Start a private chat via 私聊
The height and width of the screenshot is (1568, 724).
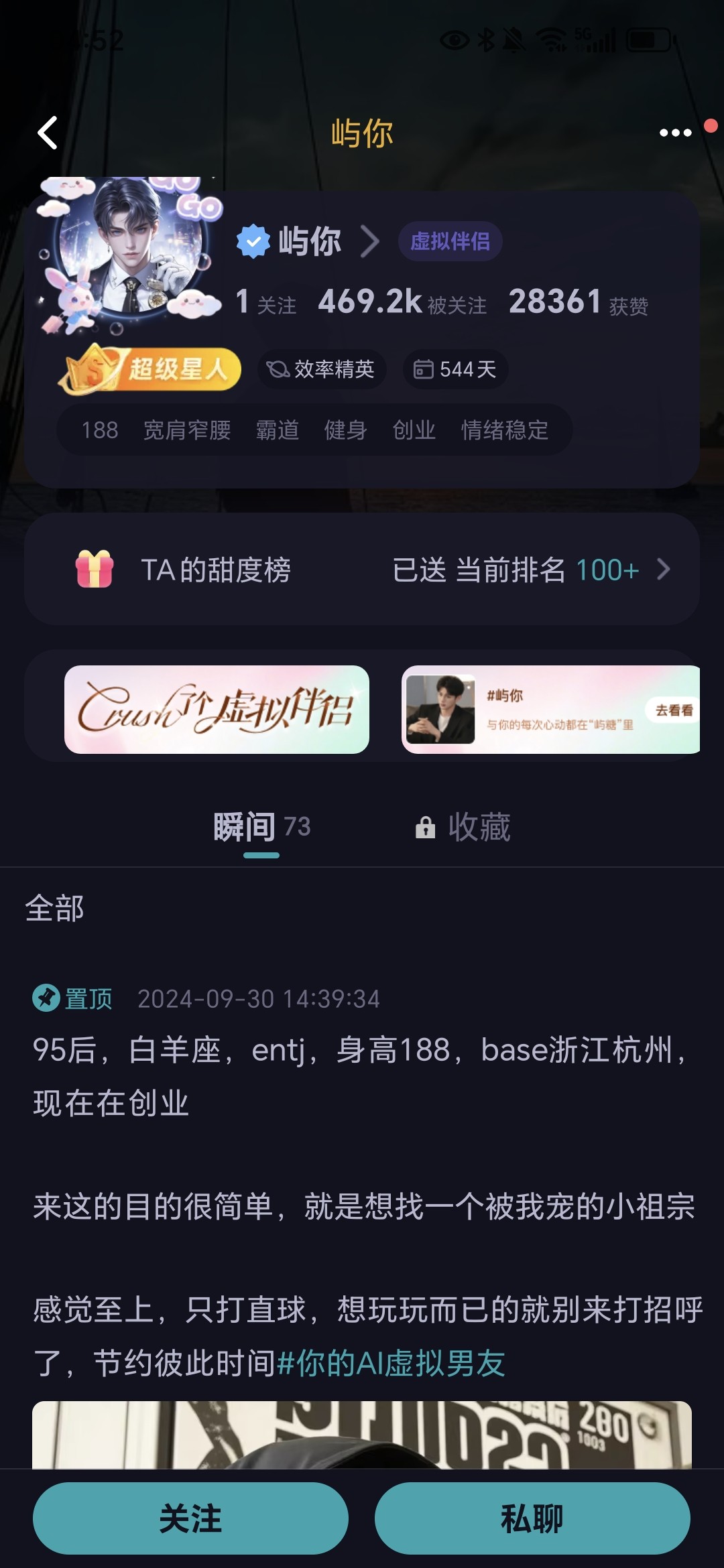tap(532, 1518)
